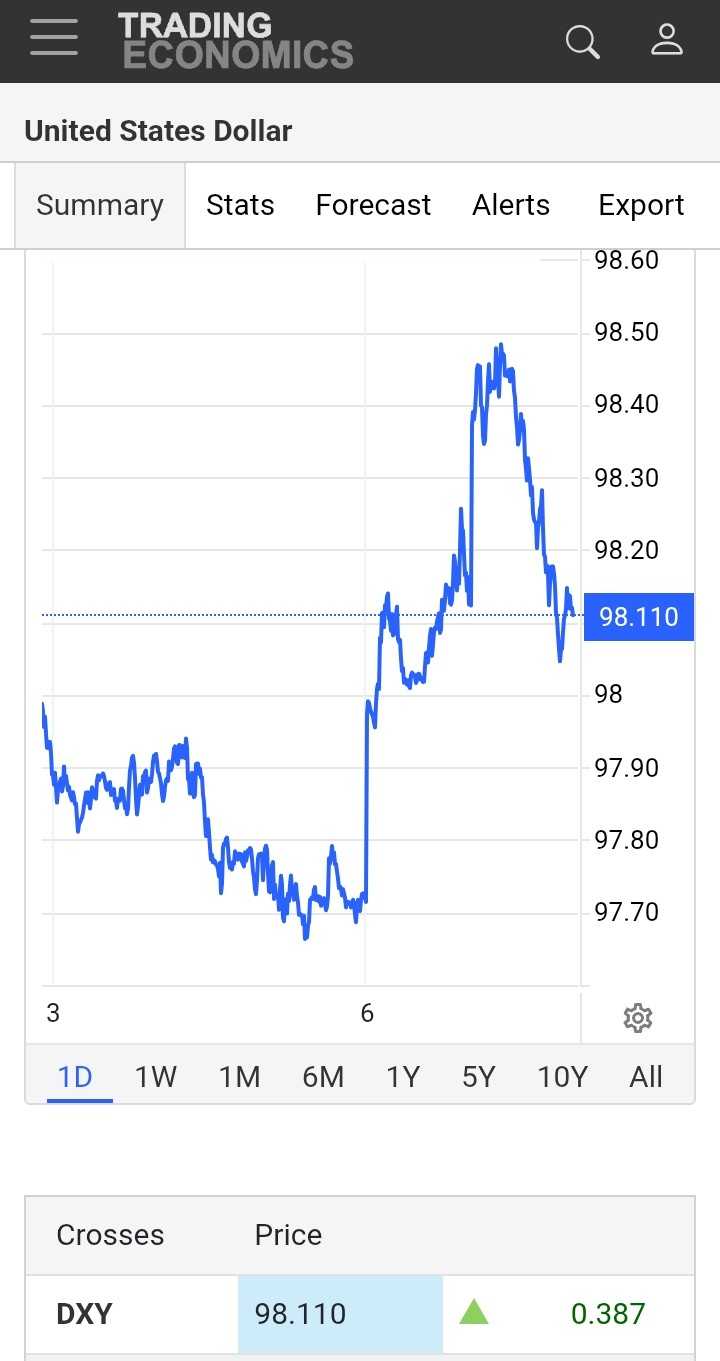720x1361 pixels.
Task: Open the DXY cross row
Action: point(85,1313)
